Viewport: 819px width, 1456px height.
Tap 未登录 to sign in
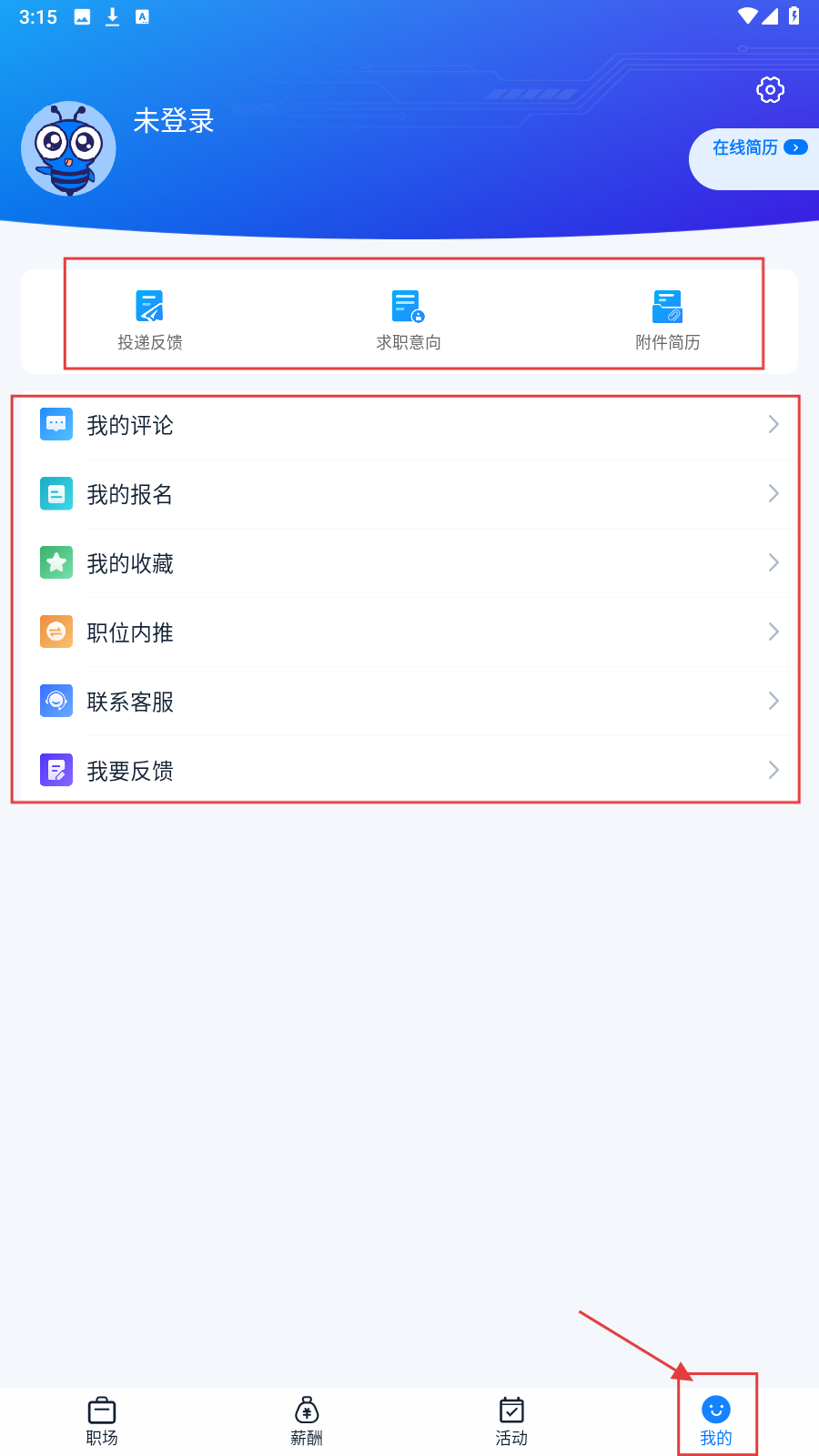click(173, 121)
